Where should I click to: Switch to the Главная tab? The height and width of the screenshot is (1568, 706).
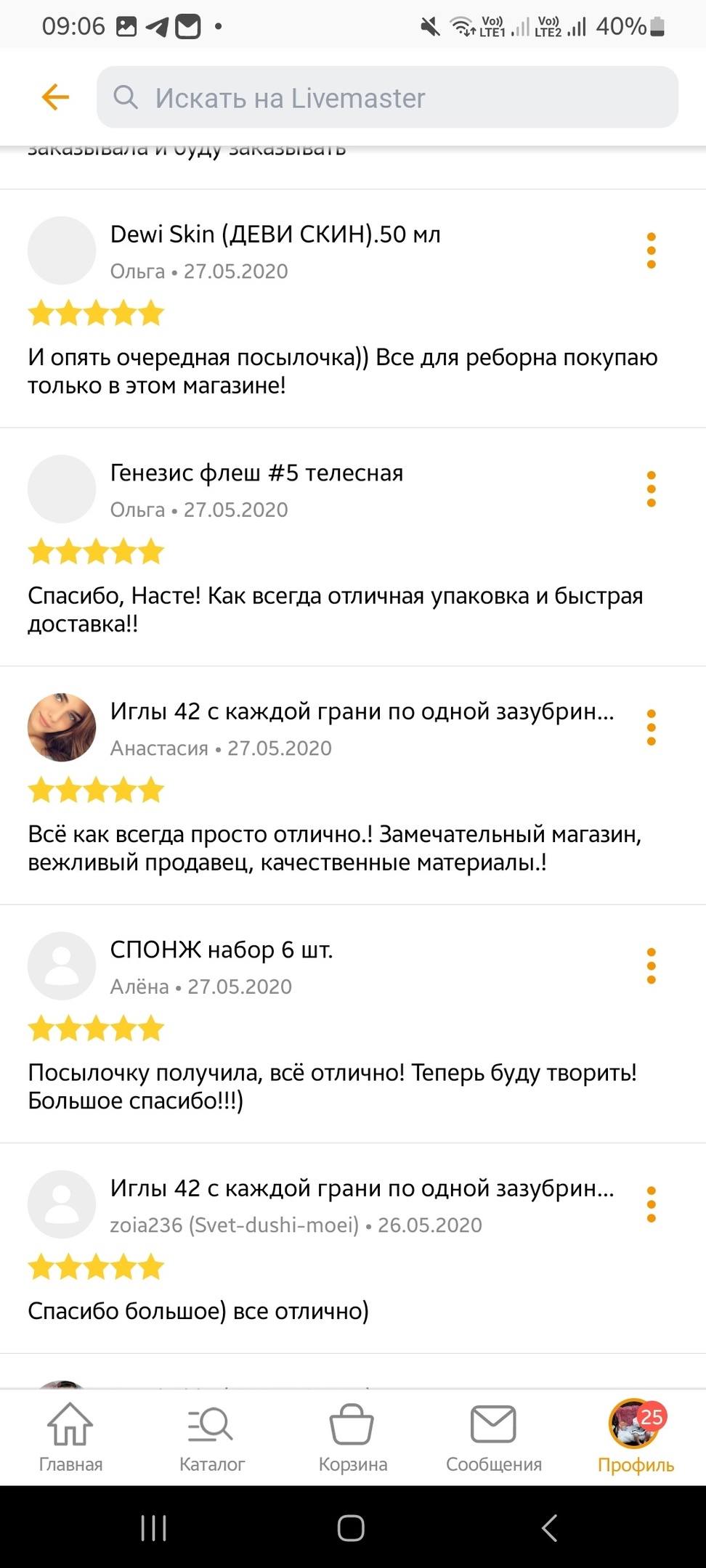pos(70,1438)
